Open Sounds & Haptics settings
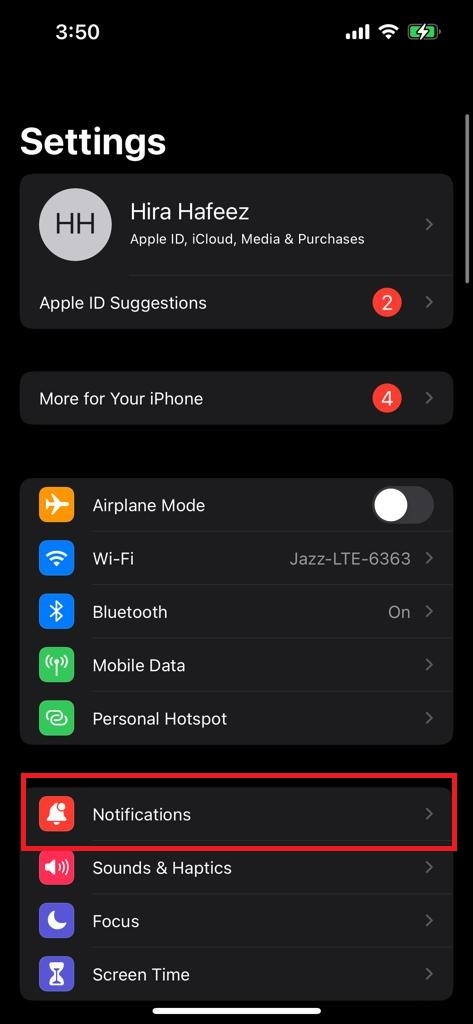 [x=236, y=868]
